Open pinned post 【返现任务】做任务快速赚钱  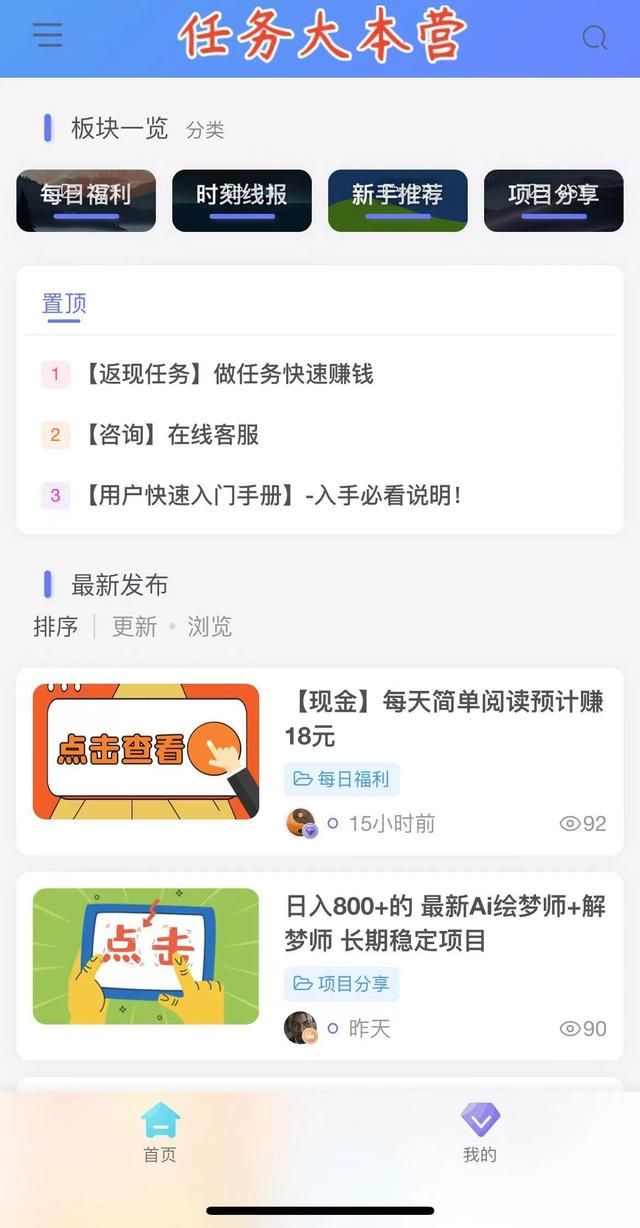tap(228, 375)
